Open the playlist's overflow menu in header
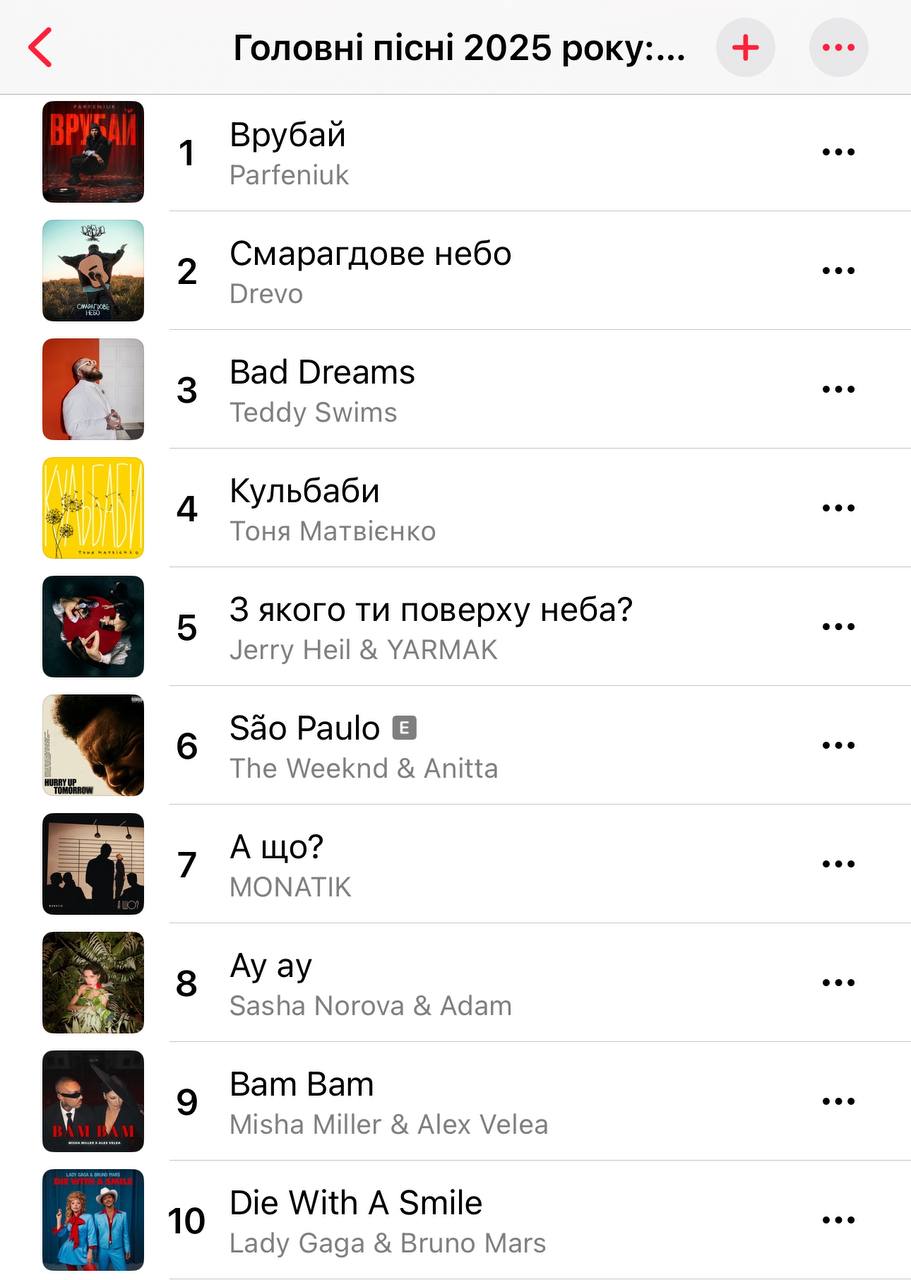The width and height of the screenshot is (911, 1280). click(838, 47)
